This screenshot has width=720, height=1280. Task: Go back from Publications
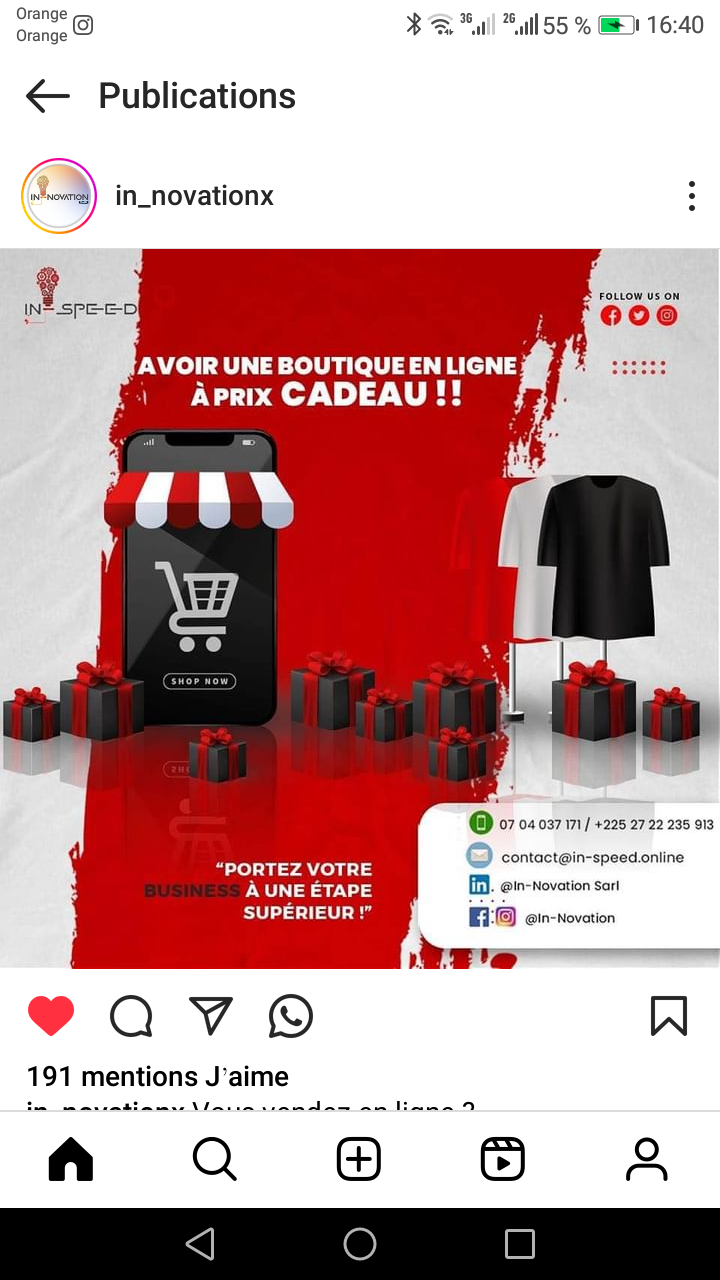48,96
